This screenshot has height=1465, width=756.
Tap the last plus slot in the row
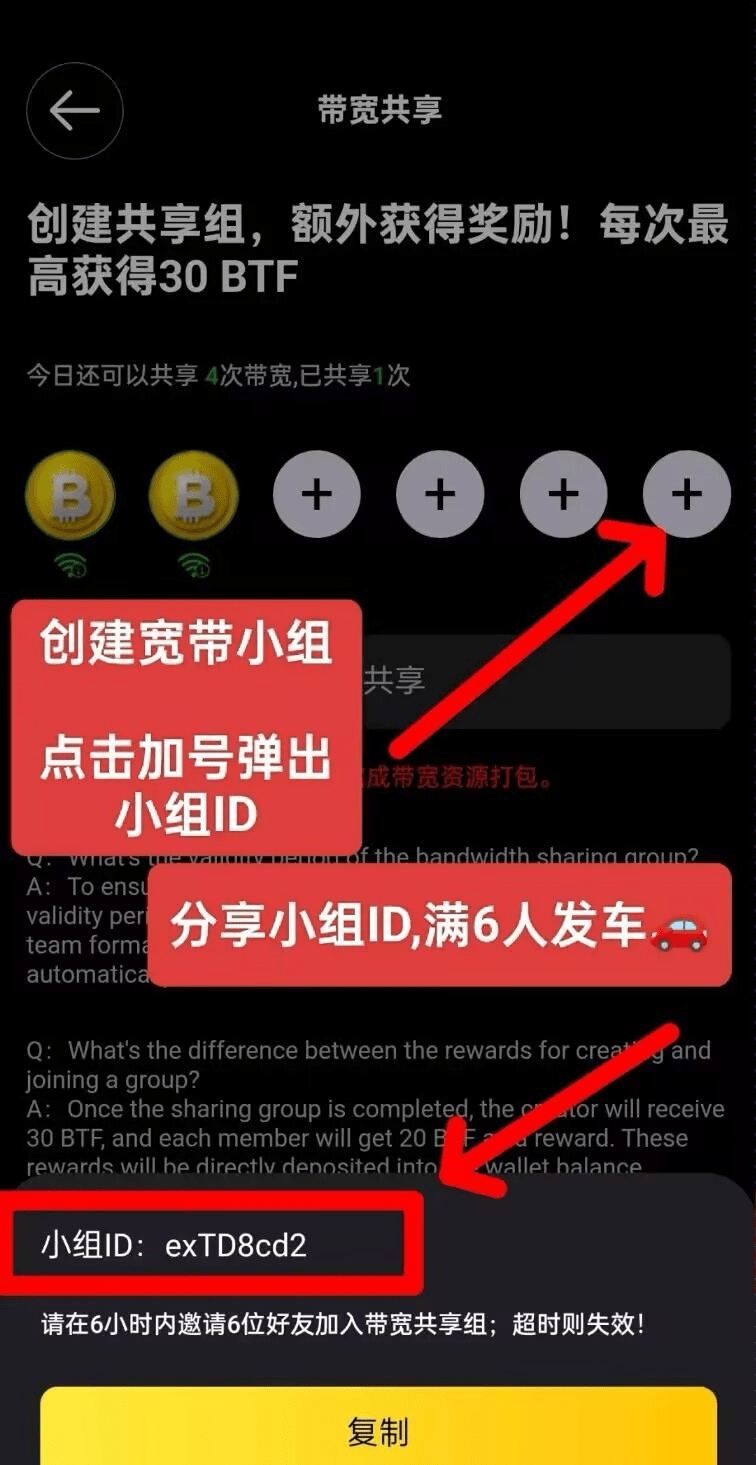[686, 494]
